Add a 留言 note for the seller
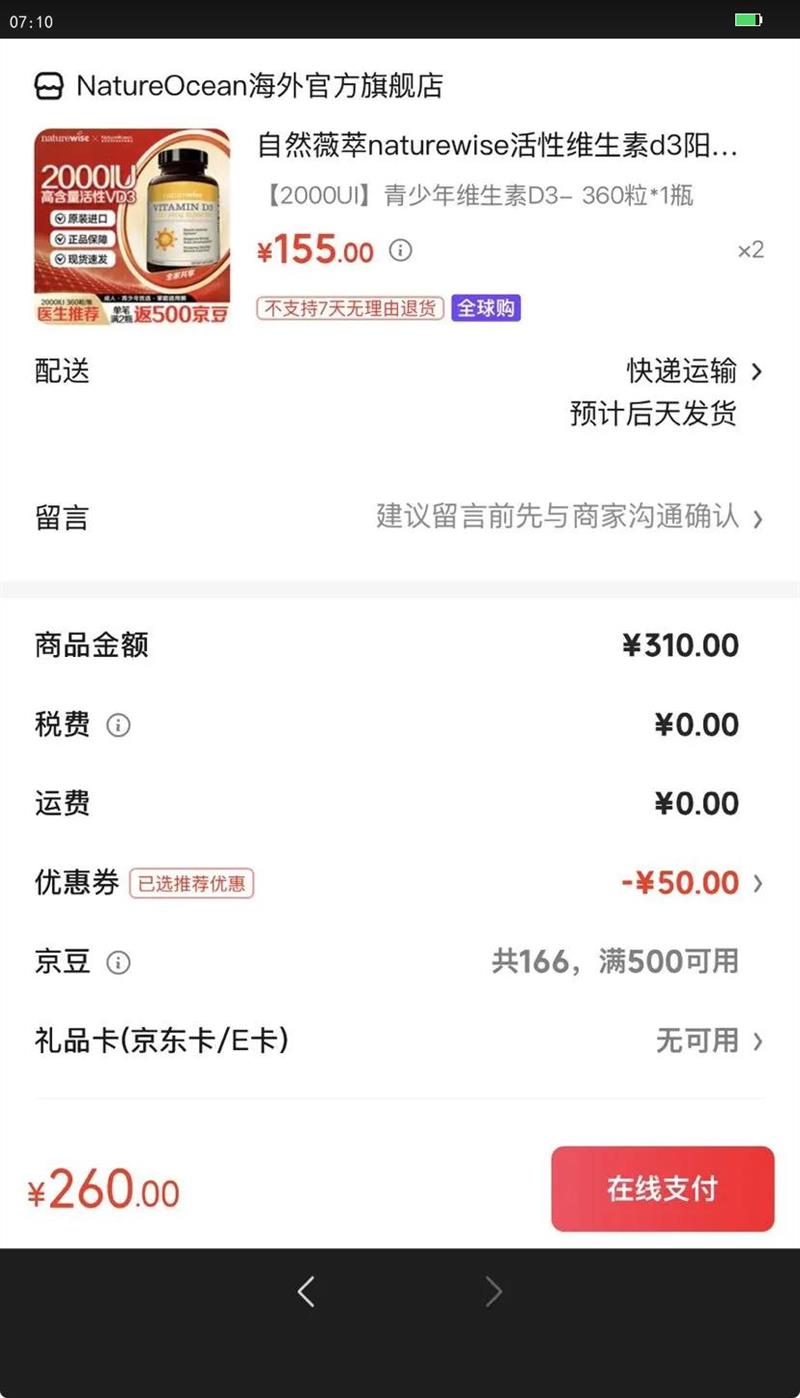The height and width of the screenshot is (1398, 800). 568,517
